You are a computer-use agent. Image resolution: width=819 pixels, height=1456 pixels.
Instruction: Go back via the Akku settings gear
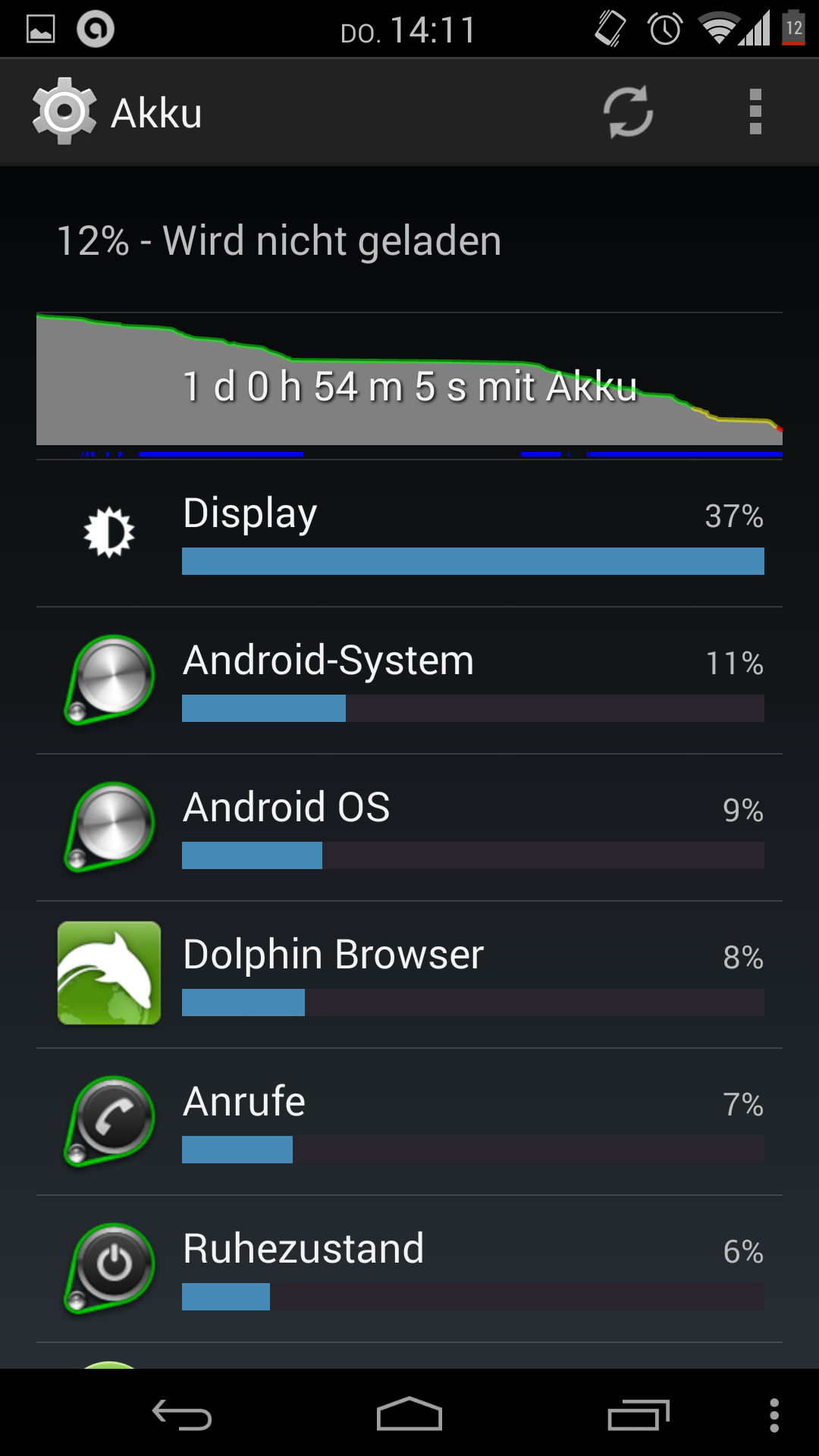click(x=64, y=112)
